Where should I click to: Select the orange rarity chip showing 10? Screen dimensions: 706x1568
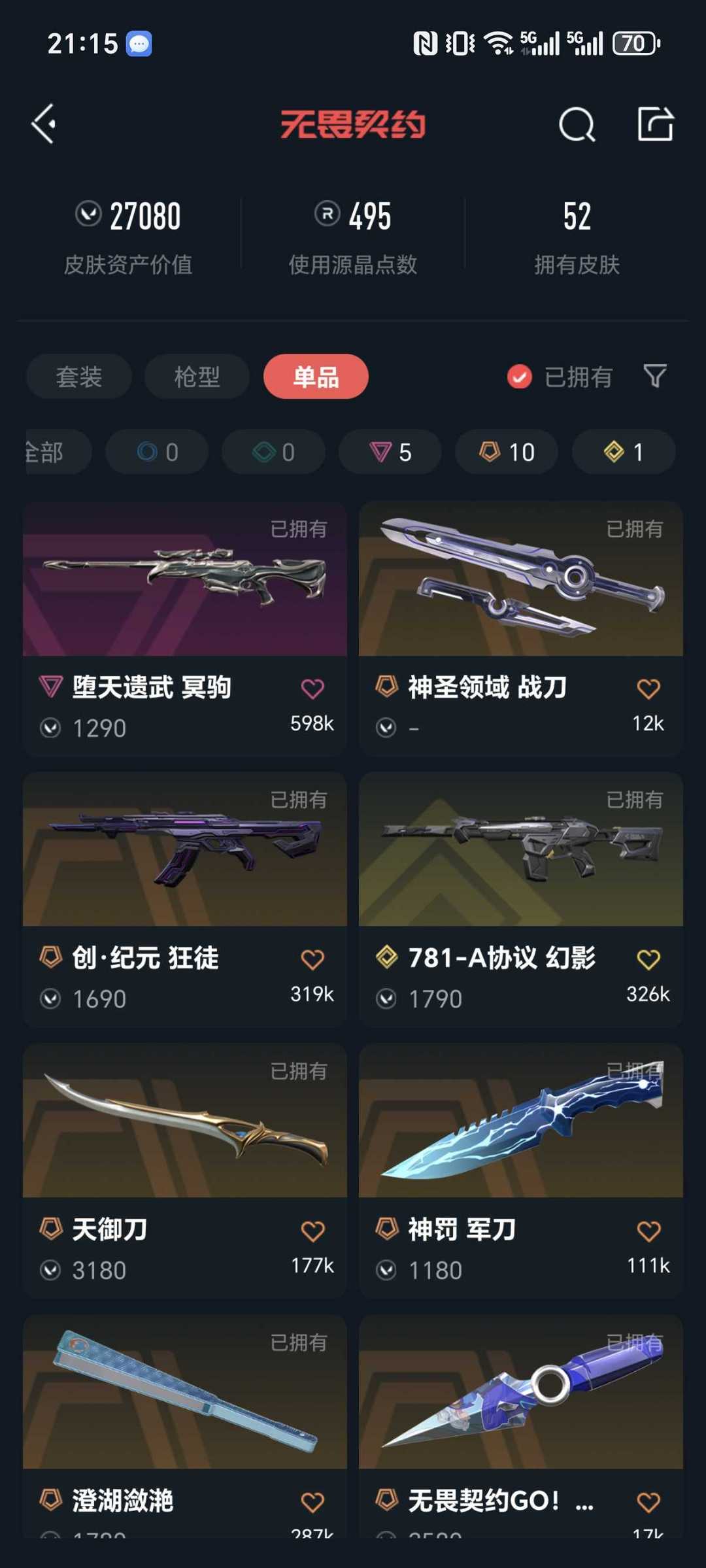(507, 452)
